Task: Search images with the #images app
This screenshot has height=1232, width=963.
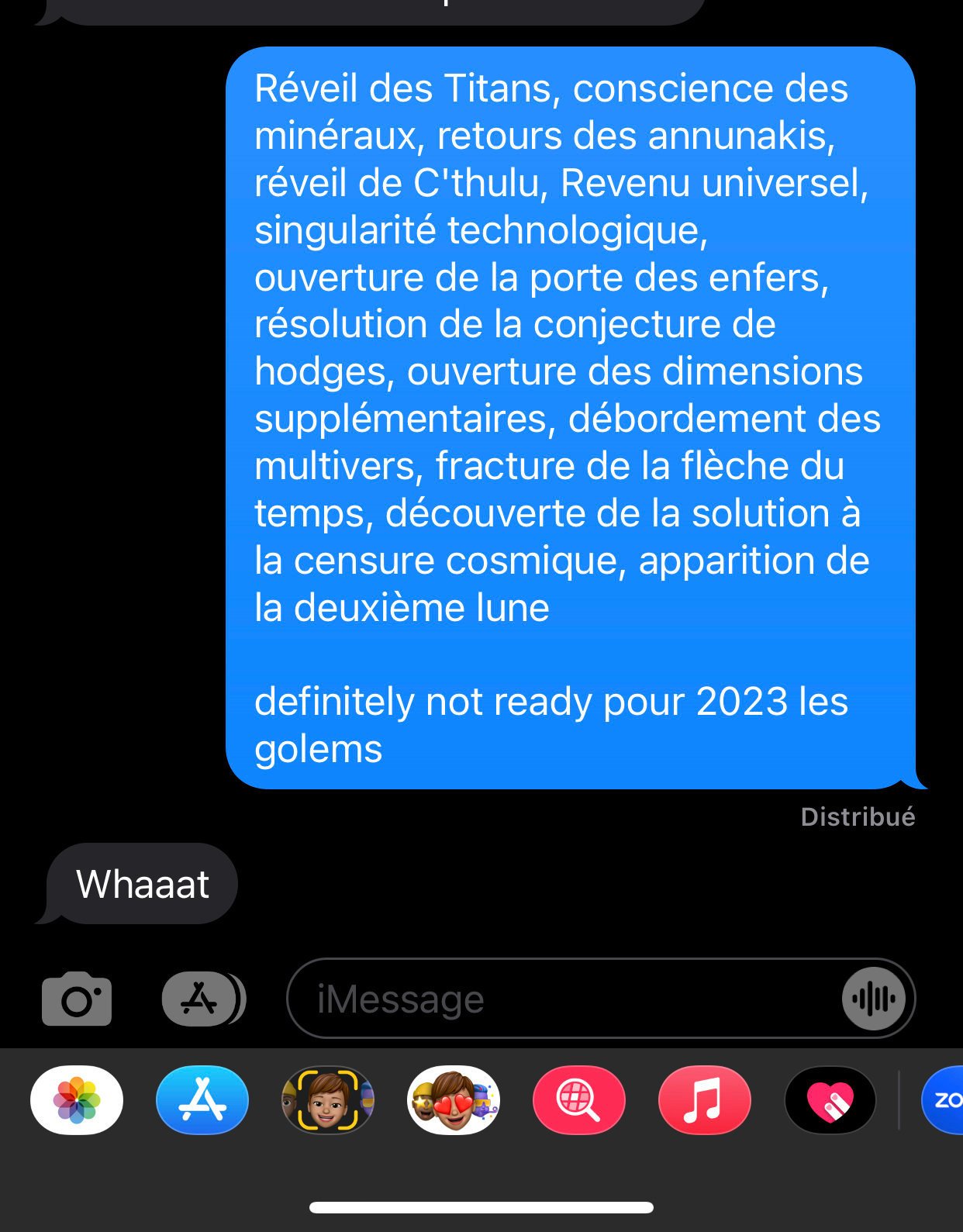Action: point(578,1100)
